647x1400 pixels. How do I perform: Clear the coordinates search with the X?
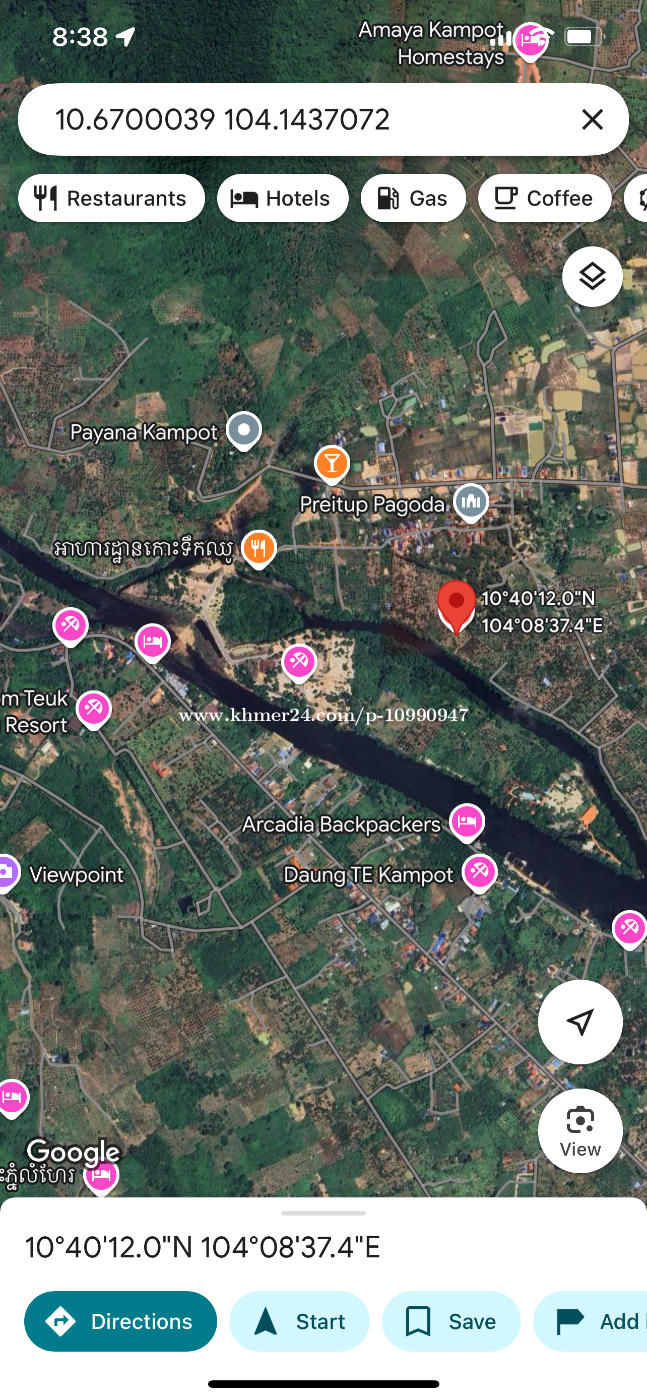click(x=592, y=120)
